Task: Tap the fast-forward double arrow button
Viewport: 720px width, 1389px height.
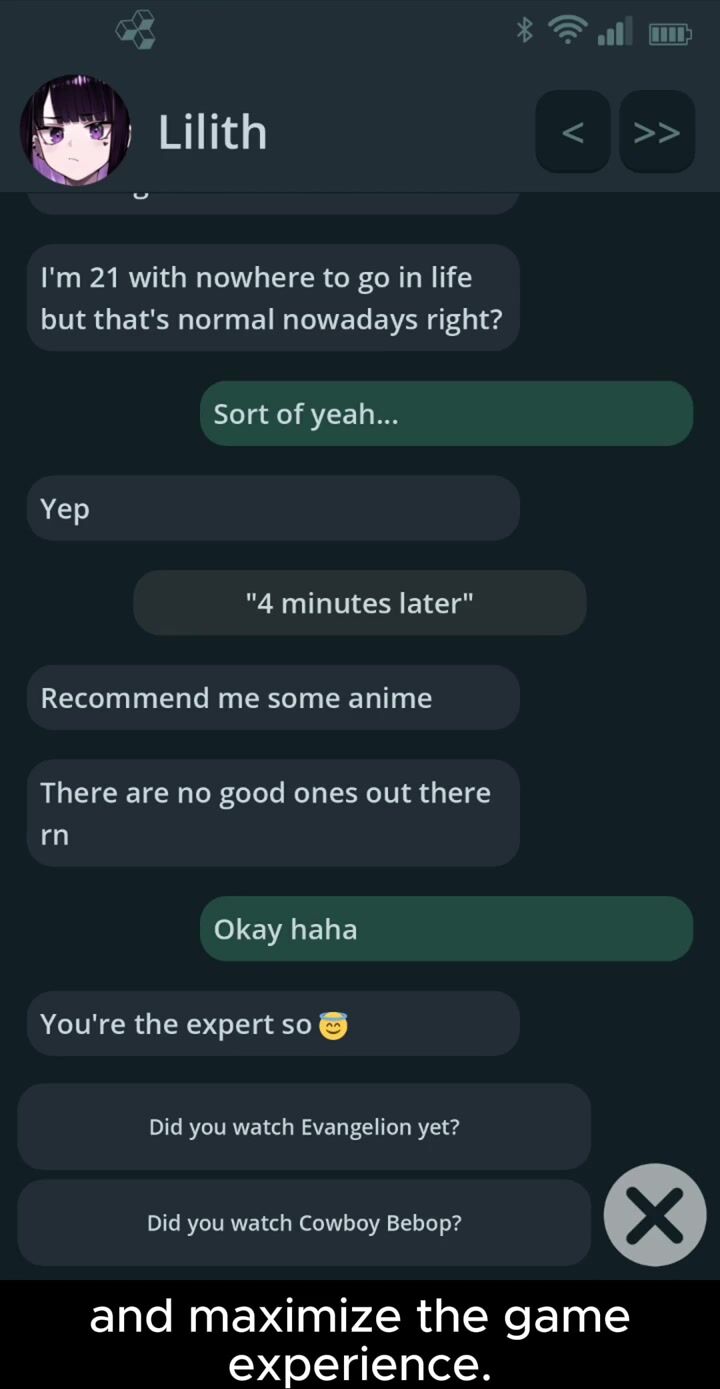Action: coord(657,132)
